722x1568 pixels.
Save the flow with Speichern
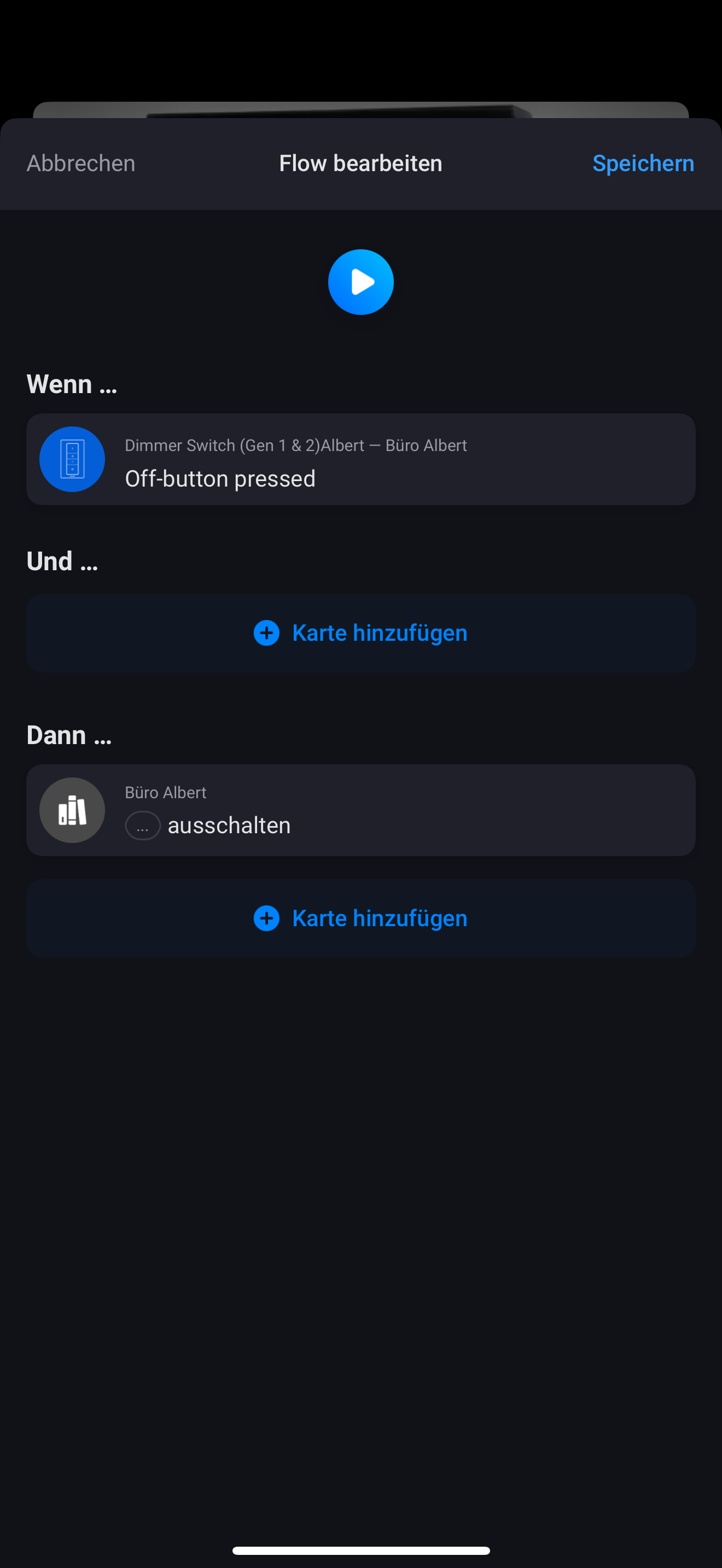[x=643, y=163]
